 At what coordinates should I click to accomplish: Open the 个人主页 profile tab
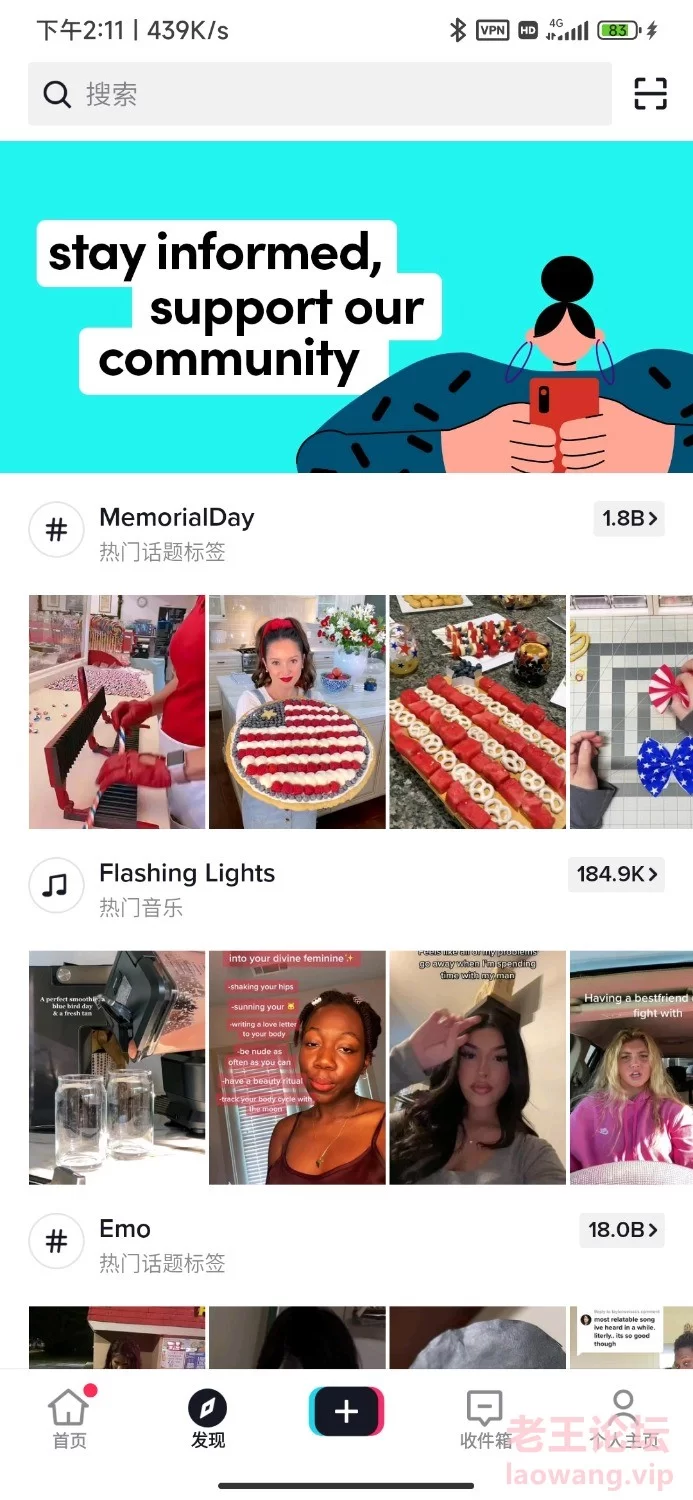[x=623, y=1419]
